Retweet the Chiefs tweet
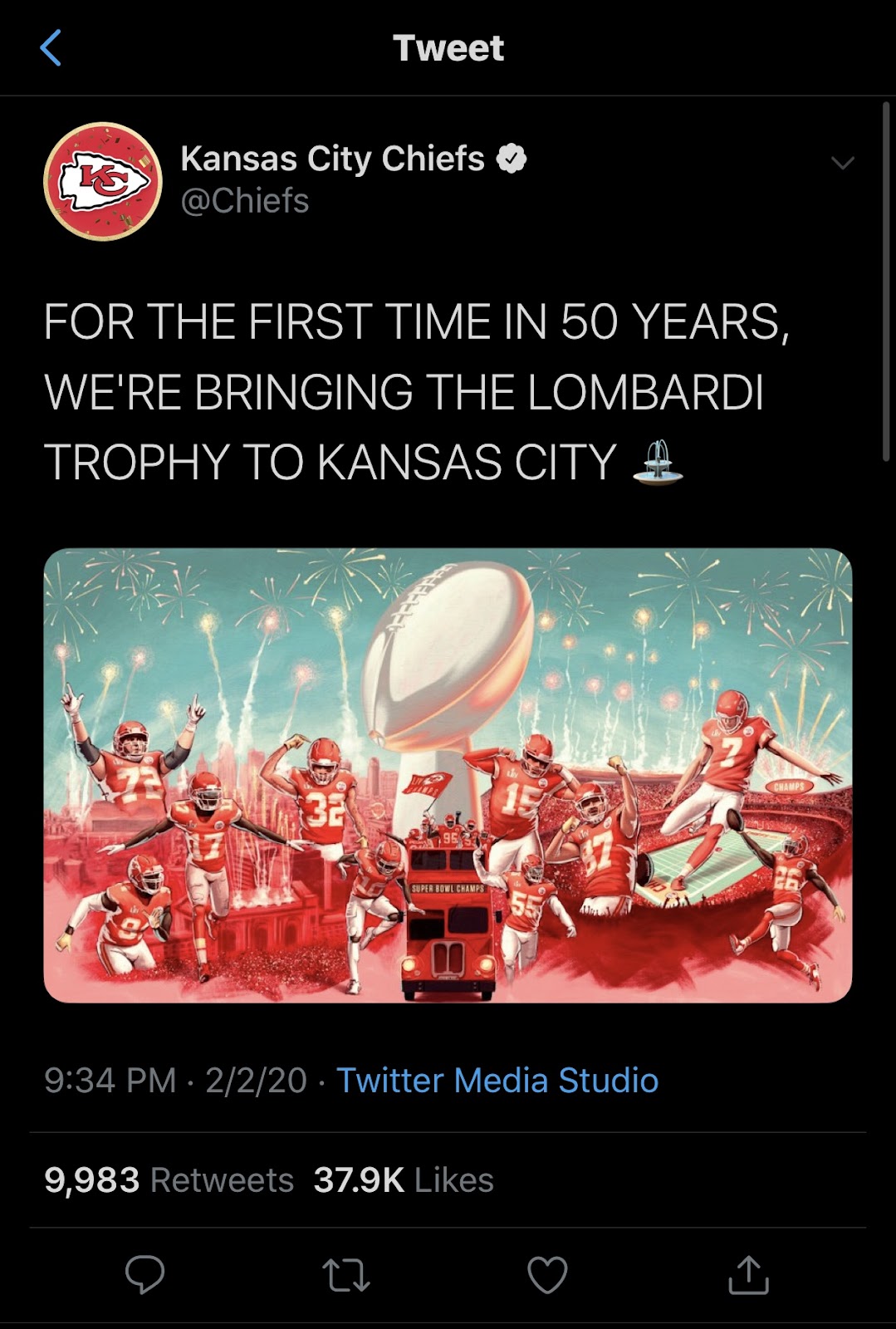The image size is (896, 1329). 345,1275
